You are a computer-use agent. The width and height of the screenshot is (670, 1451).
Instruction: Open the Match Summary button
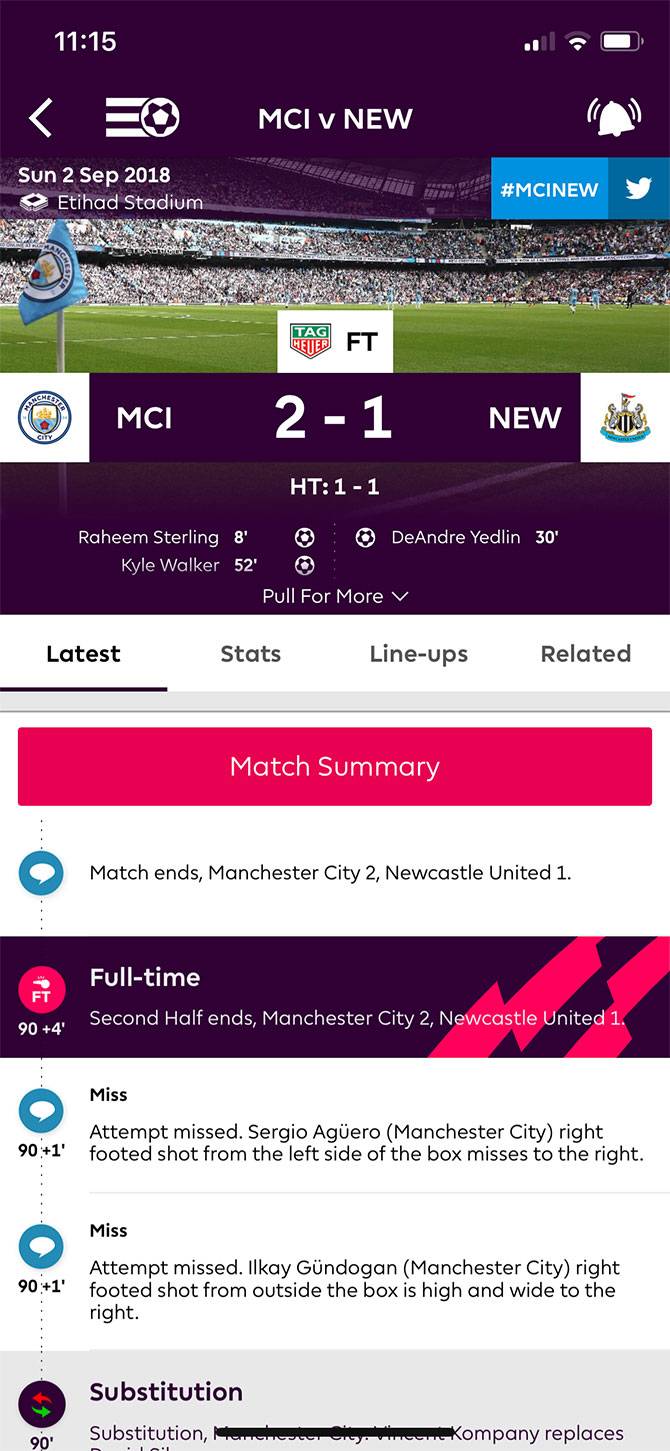[x=335, y=767]
